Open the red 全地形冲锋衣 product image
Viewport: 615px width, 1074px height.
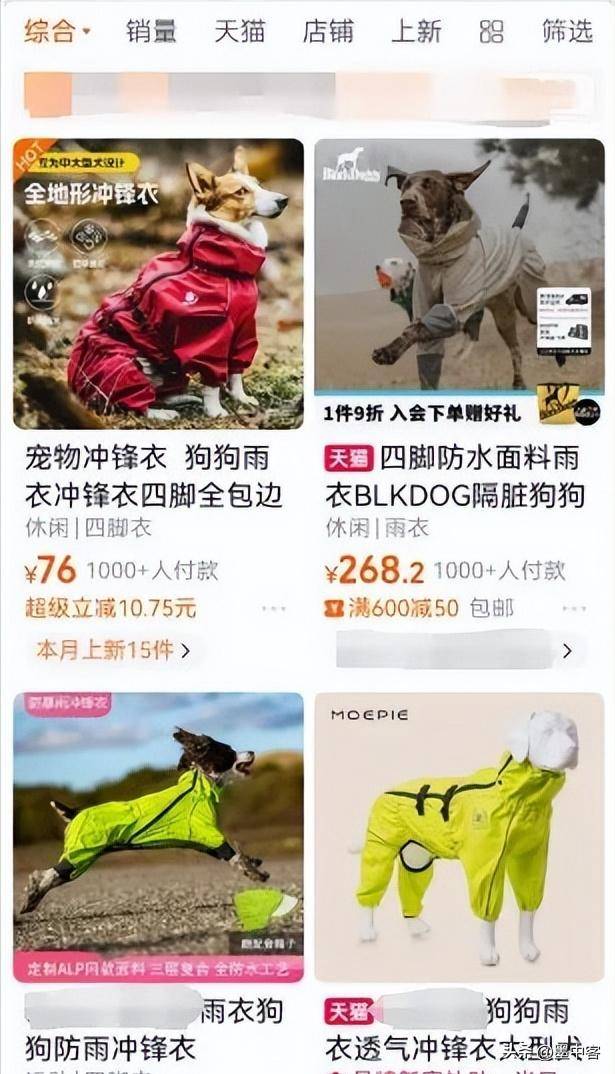coord(158,284)
